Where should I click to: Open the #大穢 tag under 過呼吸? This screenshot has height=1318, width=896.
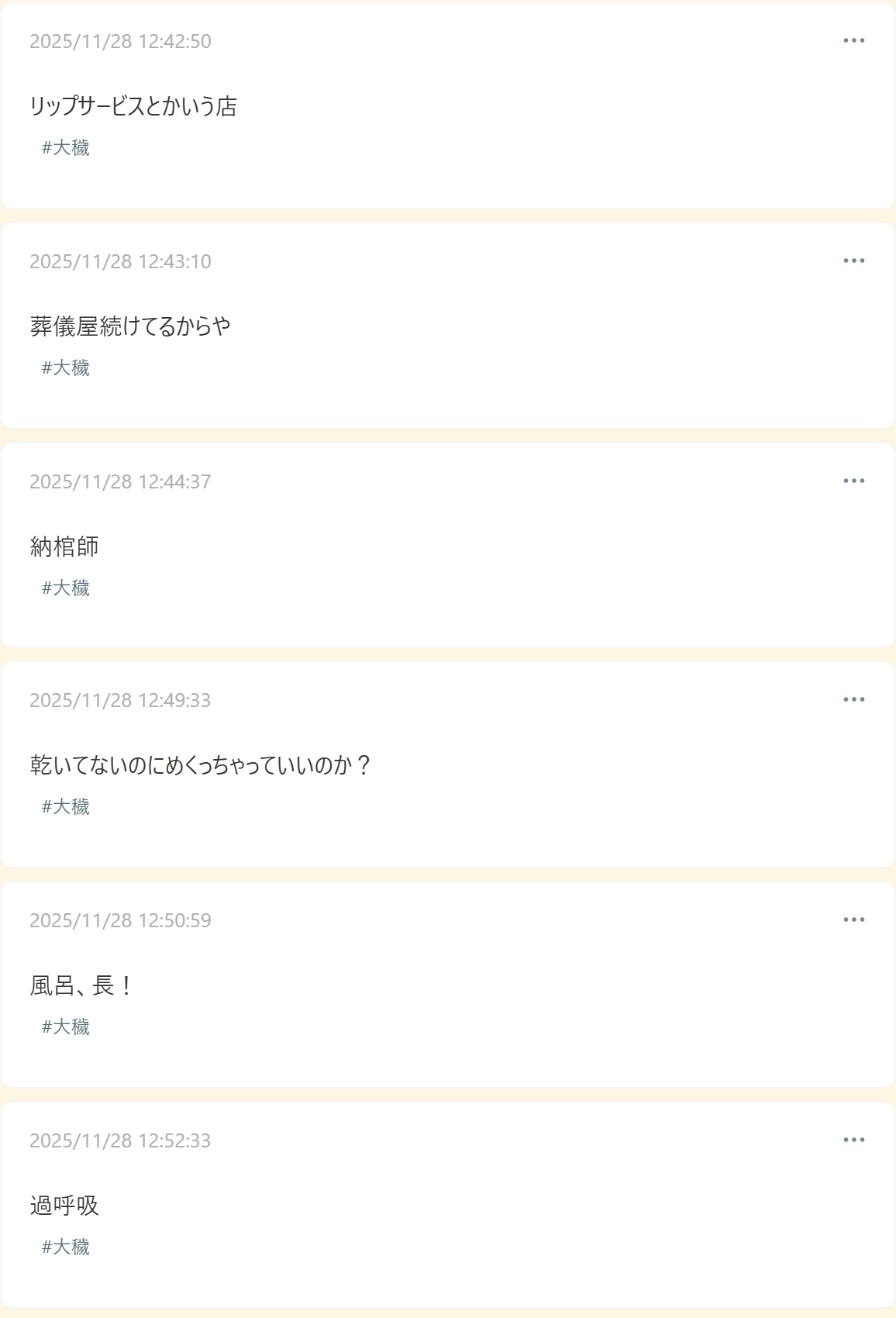point(66,1247)
